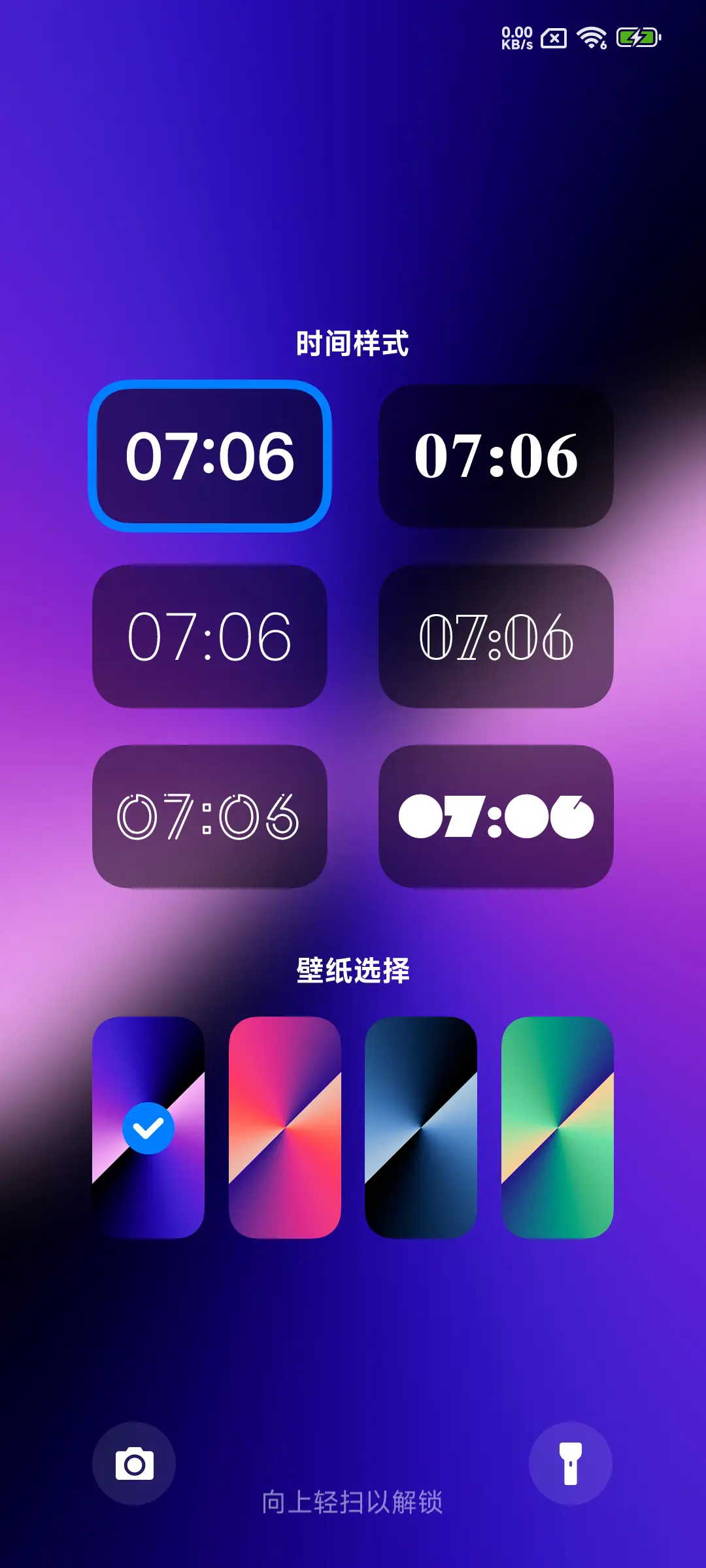Select the geometric solid clock style
The width and height of the screenshot is (706, 1568).
click(x=497, y=817)
